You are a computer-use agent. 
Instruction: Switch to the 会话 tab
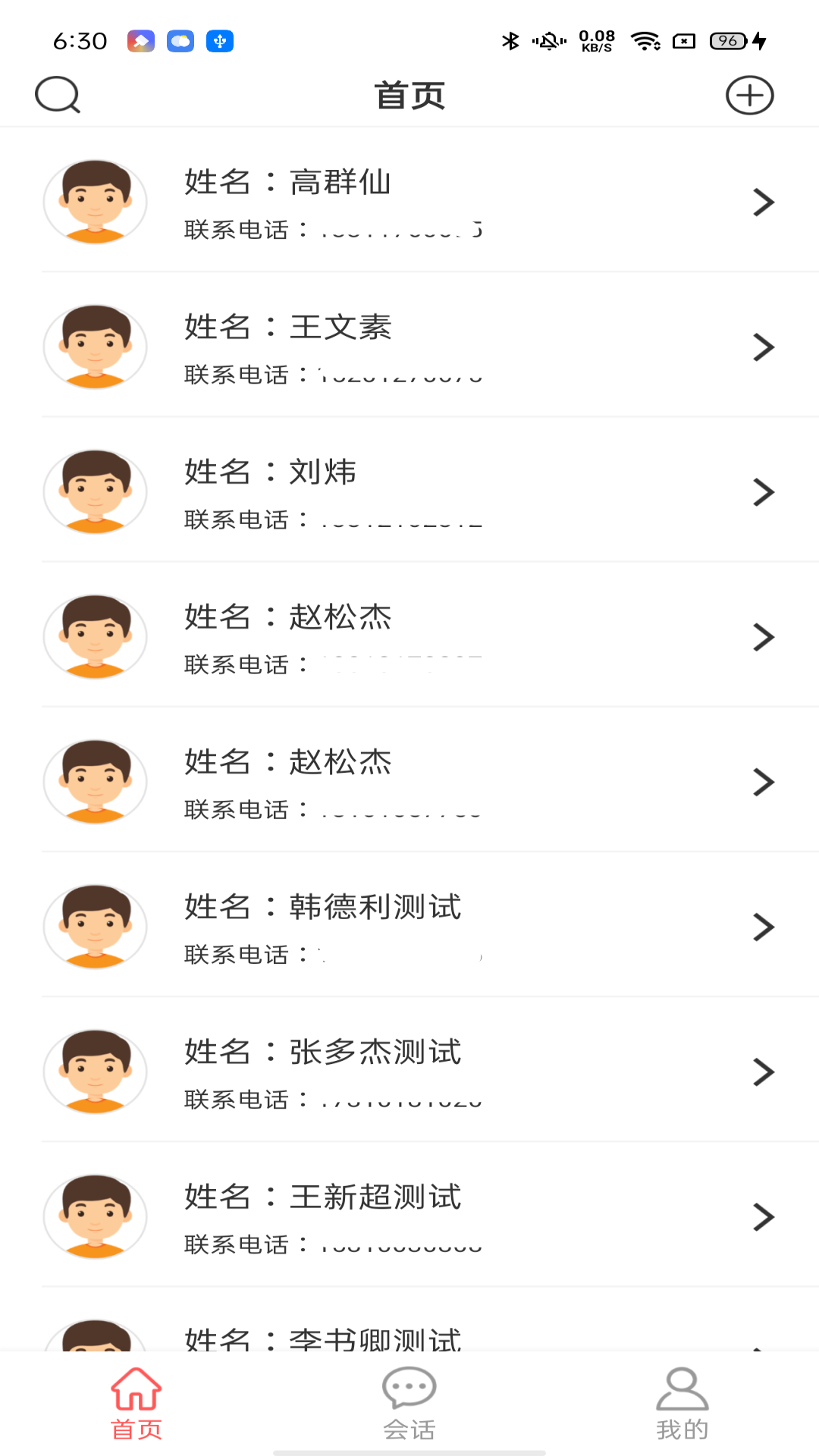[x=409, y=1403]
